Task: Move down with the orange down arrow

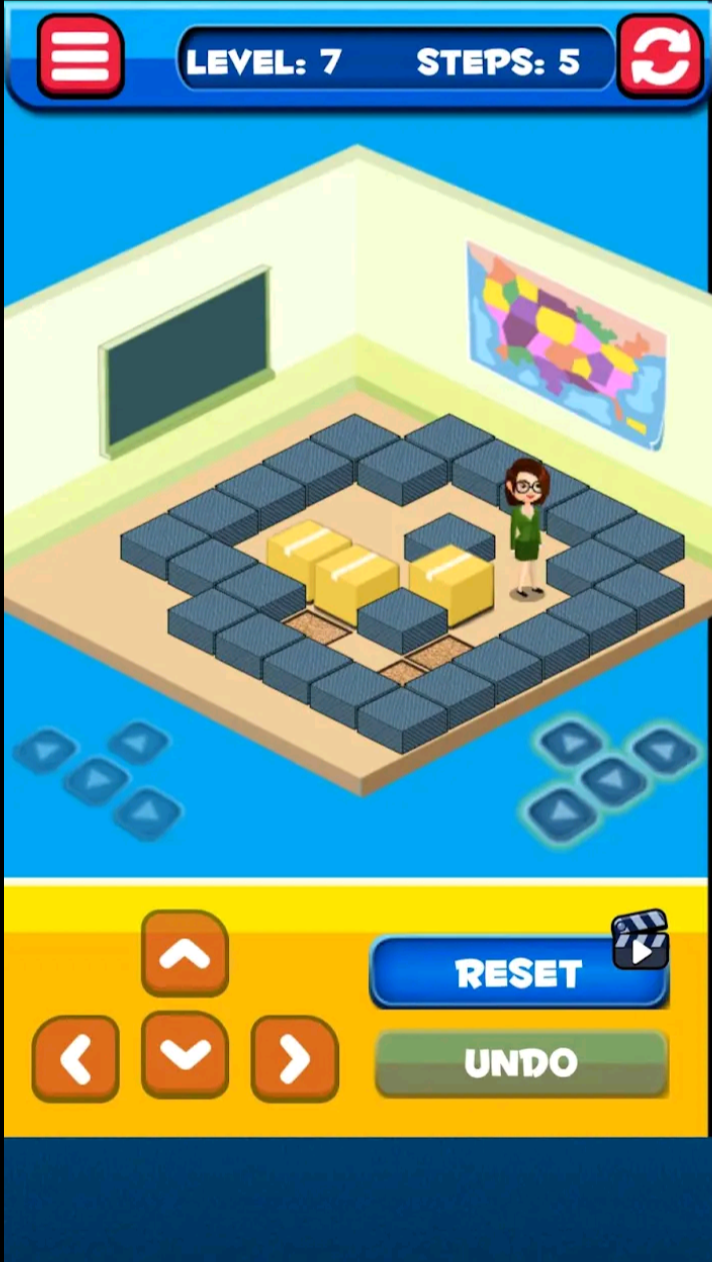Action: [185, 1054]
